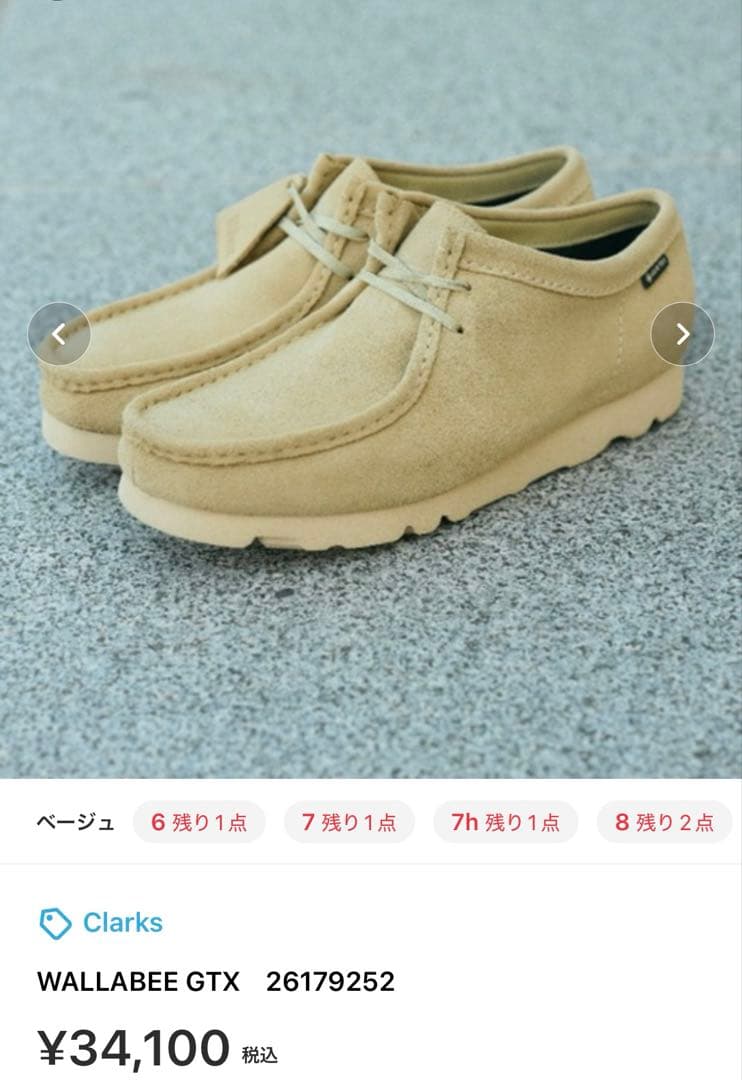
Task: Choose the 7h size chip
Action: pyautogui.click(x=505, y=822)
